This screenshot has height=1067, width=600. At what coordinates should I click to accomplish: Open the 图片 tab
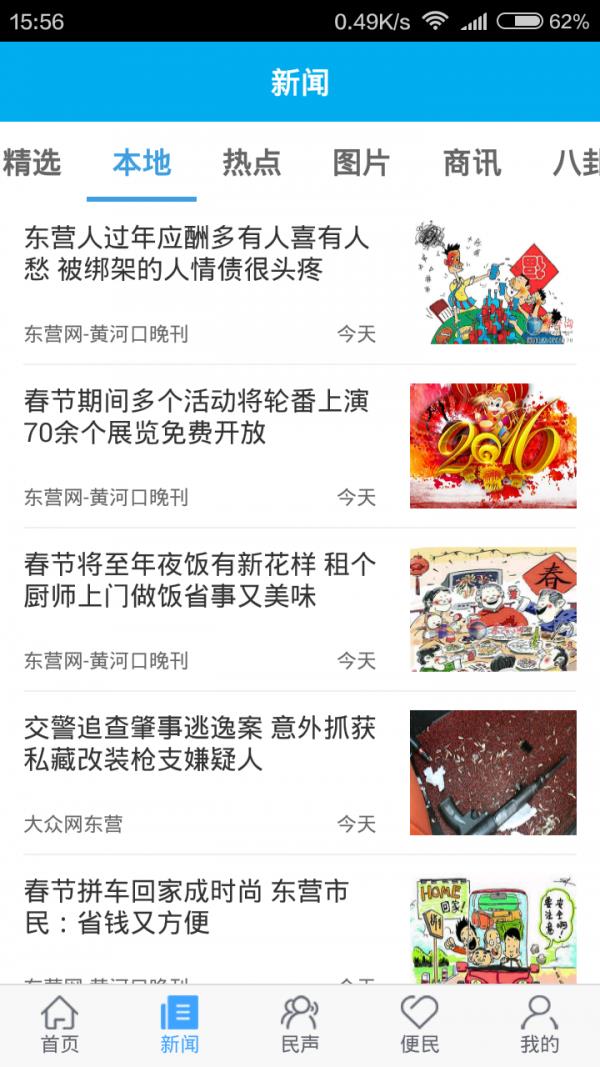[x=361, y=163]
